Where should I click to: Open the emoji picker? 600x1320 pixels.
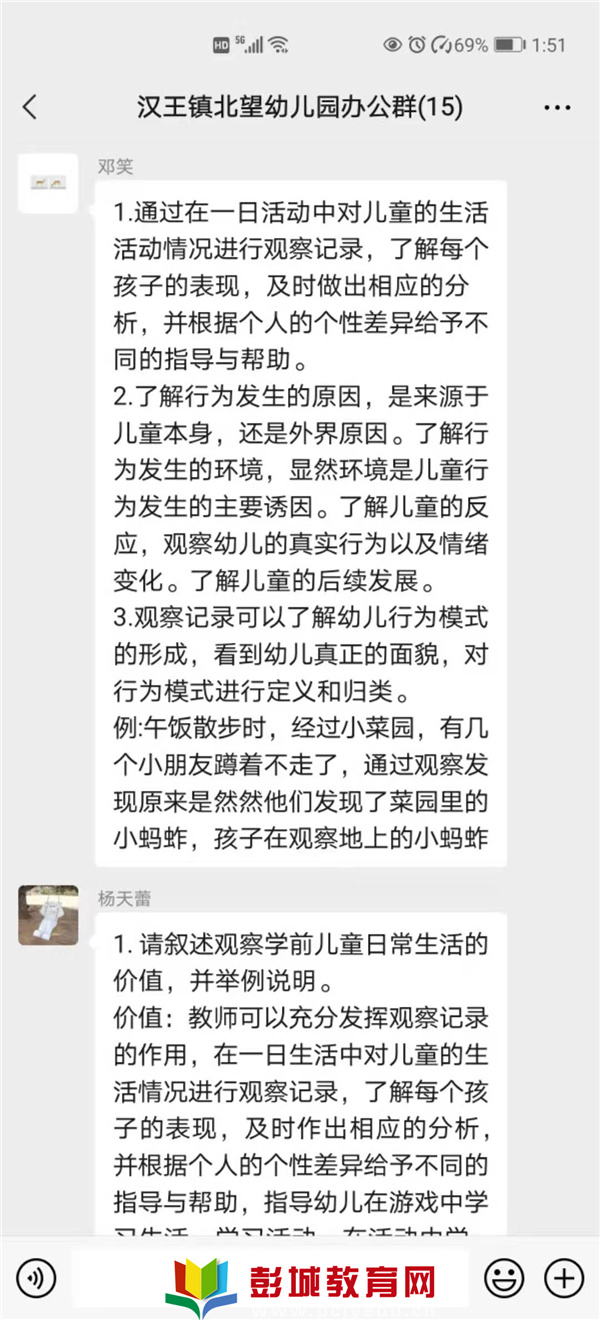[504, 1277]
